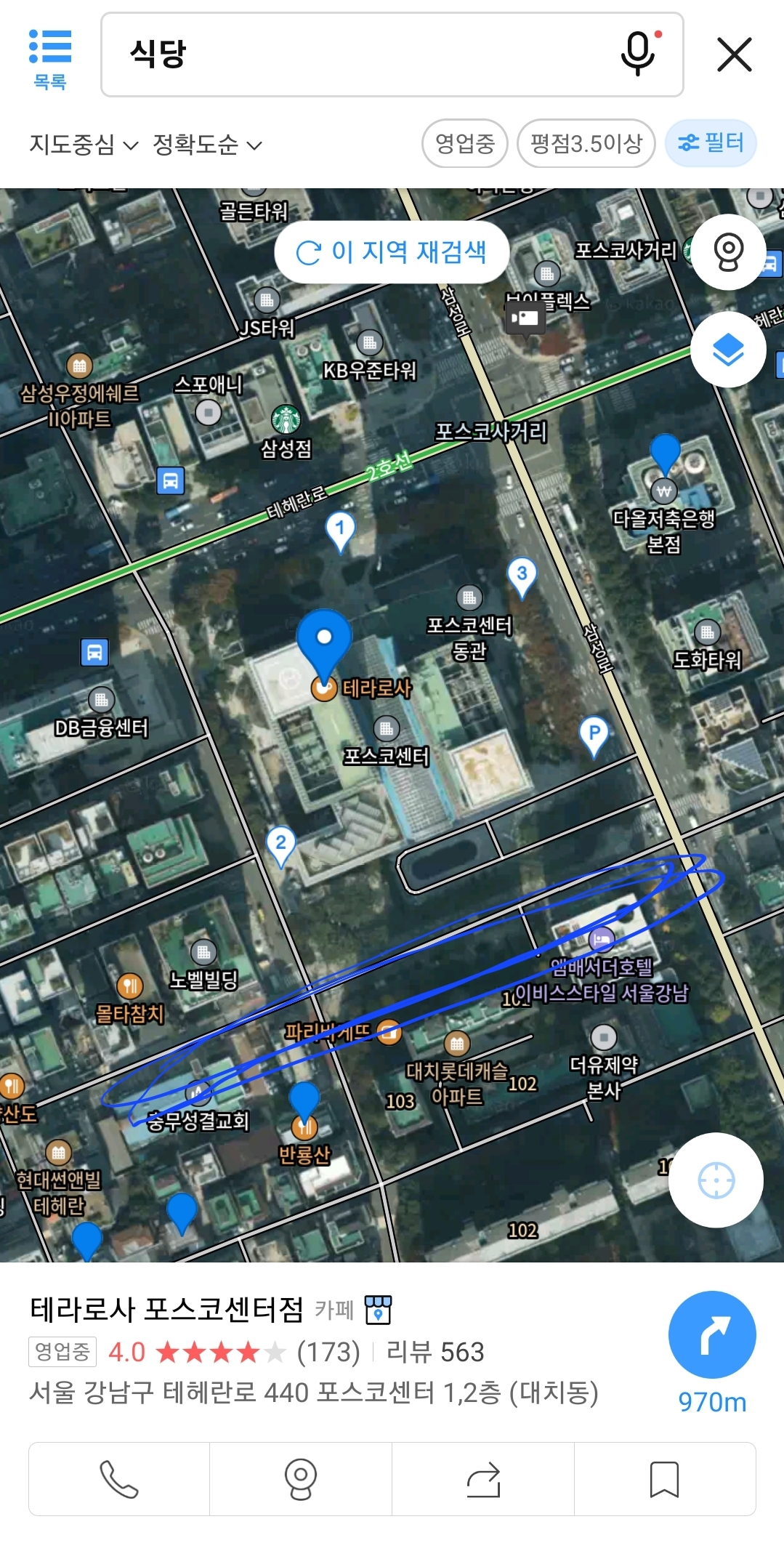Open the list view (목록)
784x1543 pixels.
point(50,57)
